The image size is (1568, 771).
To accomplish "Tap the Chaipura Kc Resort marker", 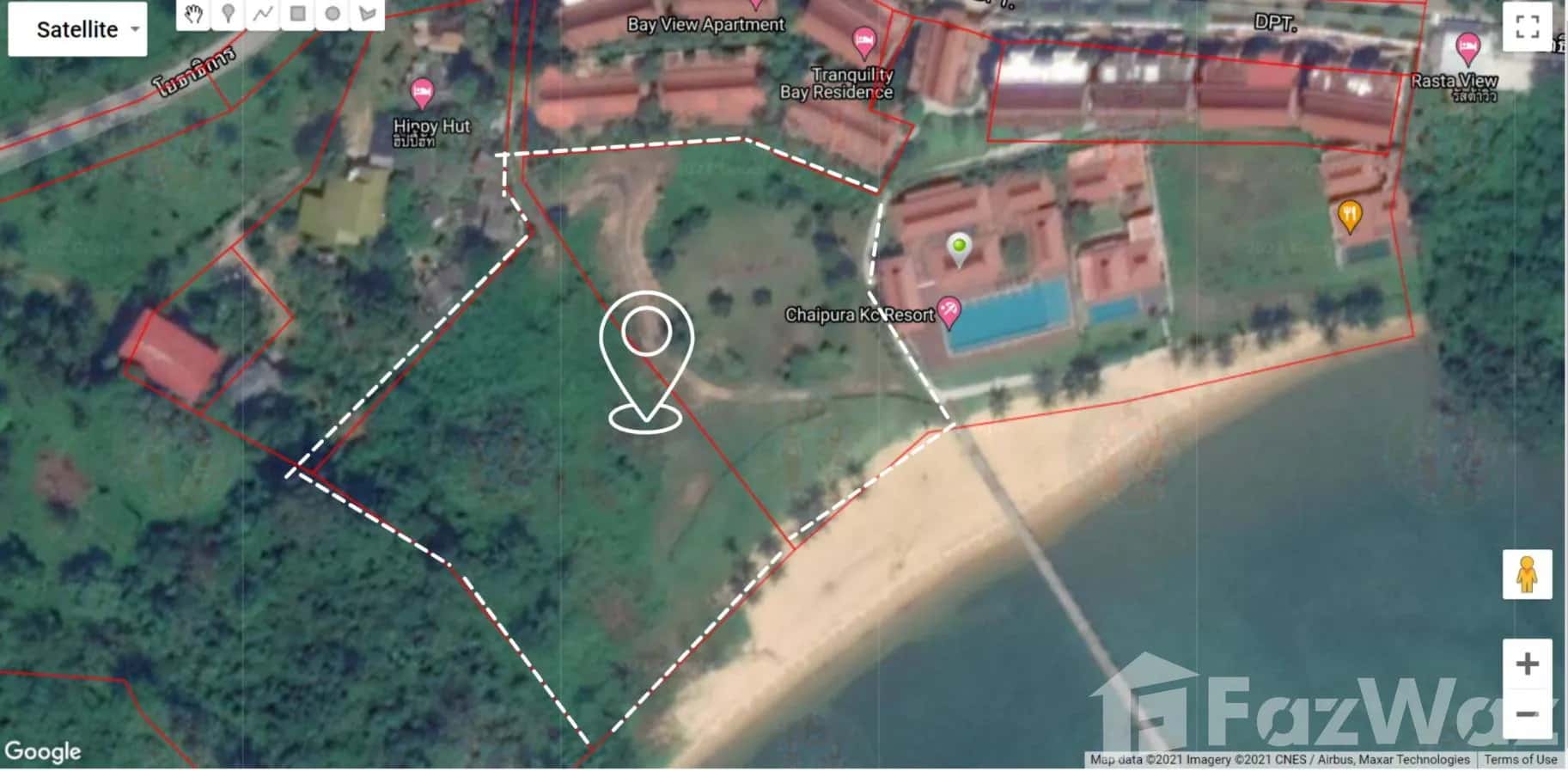I will click(x=949, y=312).
